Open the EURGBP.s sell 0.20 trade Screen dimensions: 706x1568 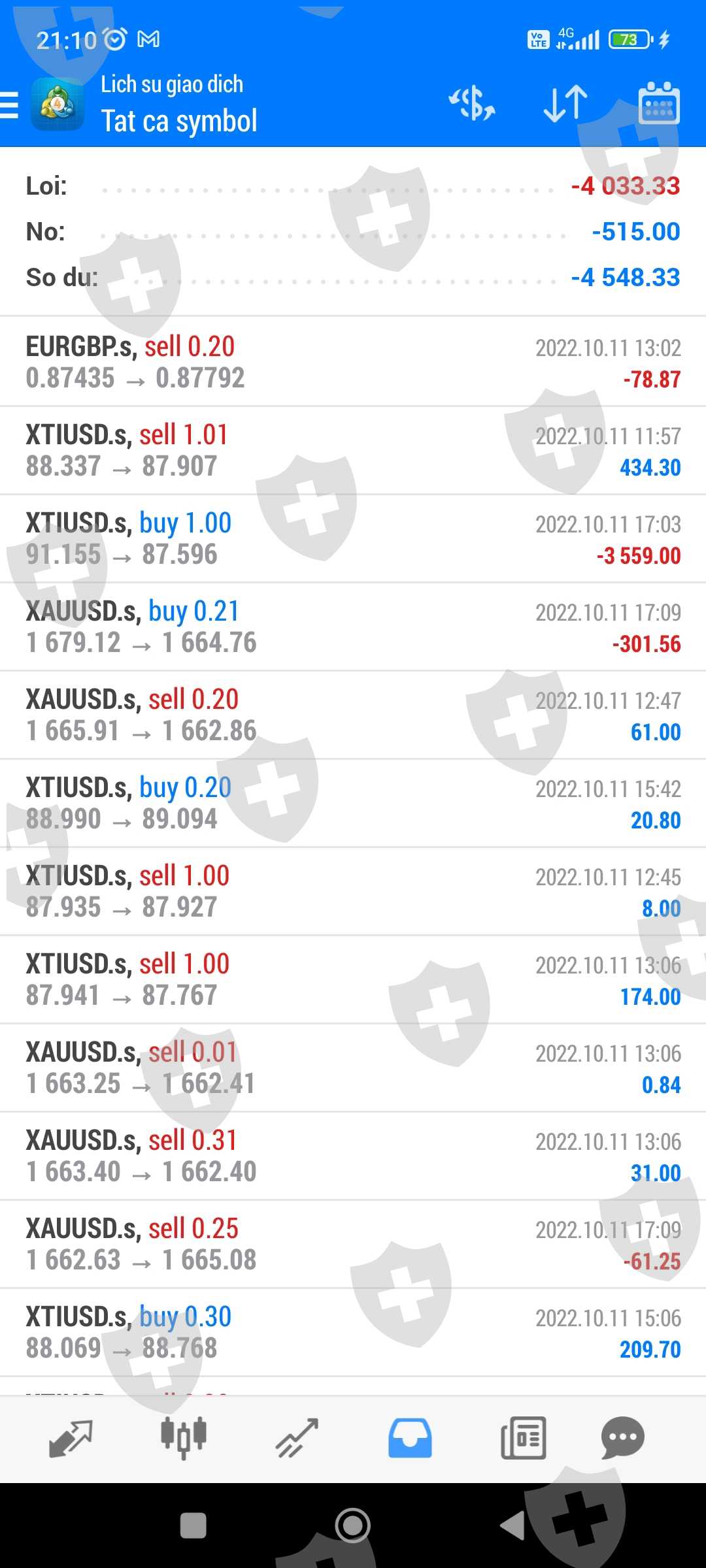point(353,362)
